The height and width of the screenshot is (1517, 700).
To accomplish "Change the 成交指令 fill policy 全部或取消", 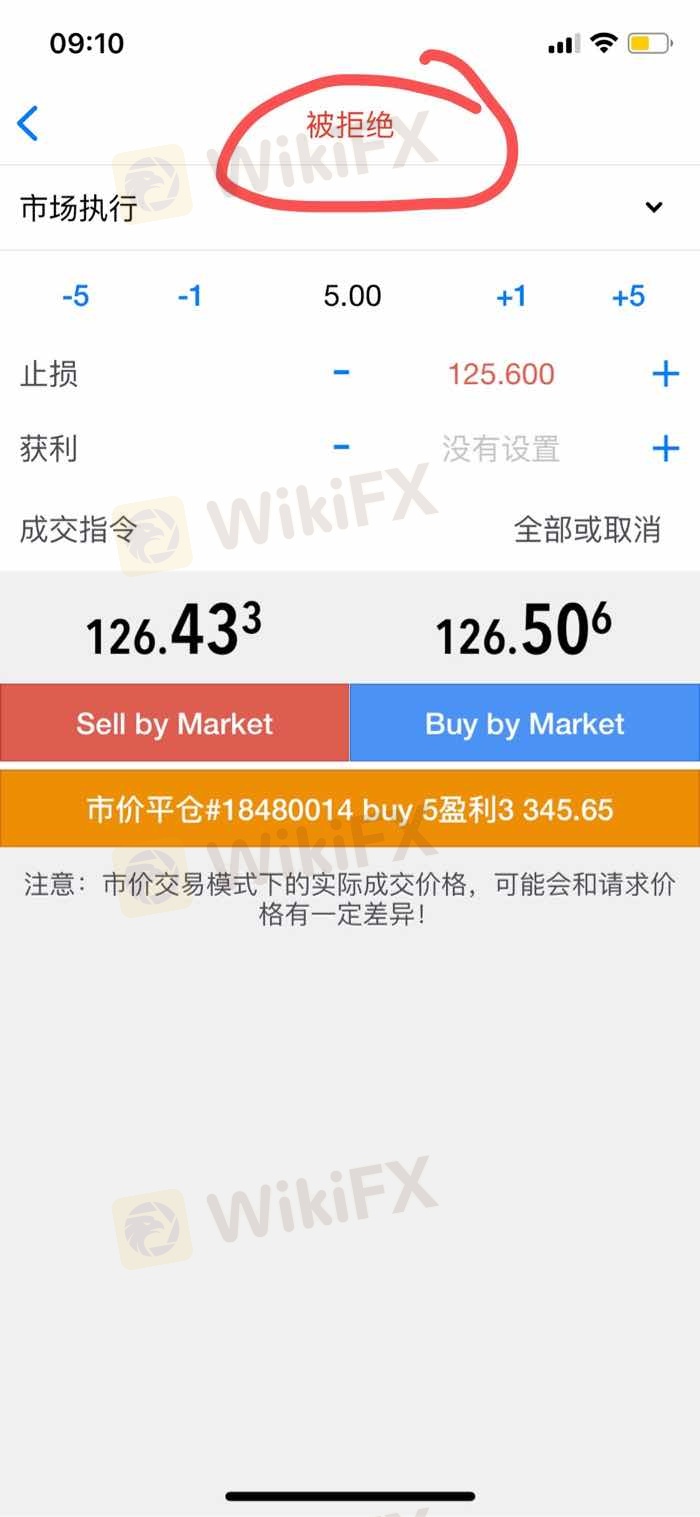I will pos(587,529).
